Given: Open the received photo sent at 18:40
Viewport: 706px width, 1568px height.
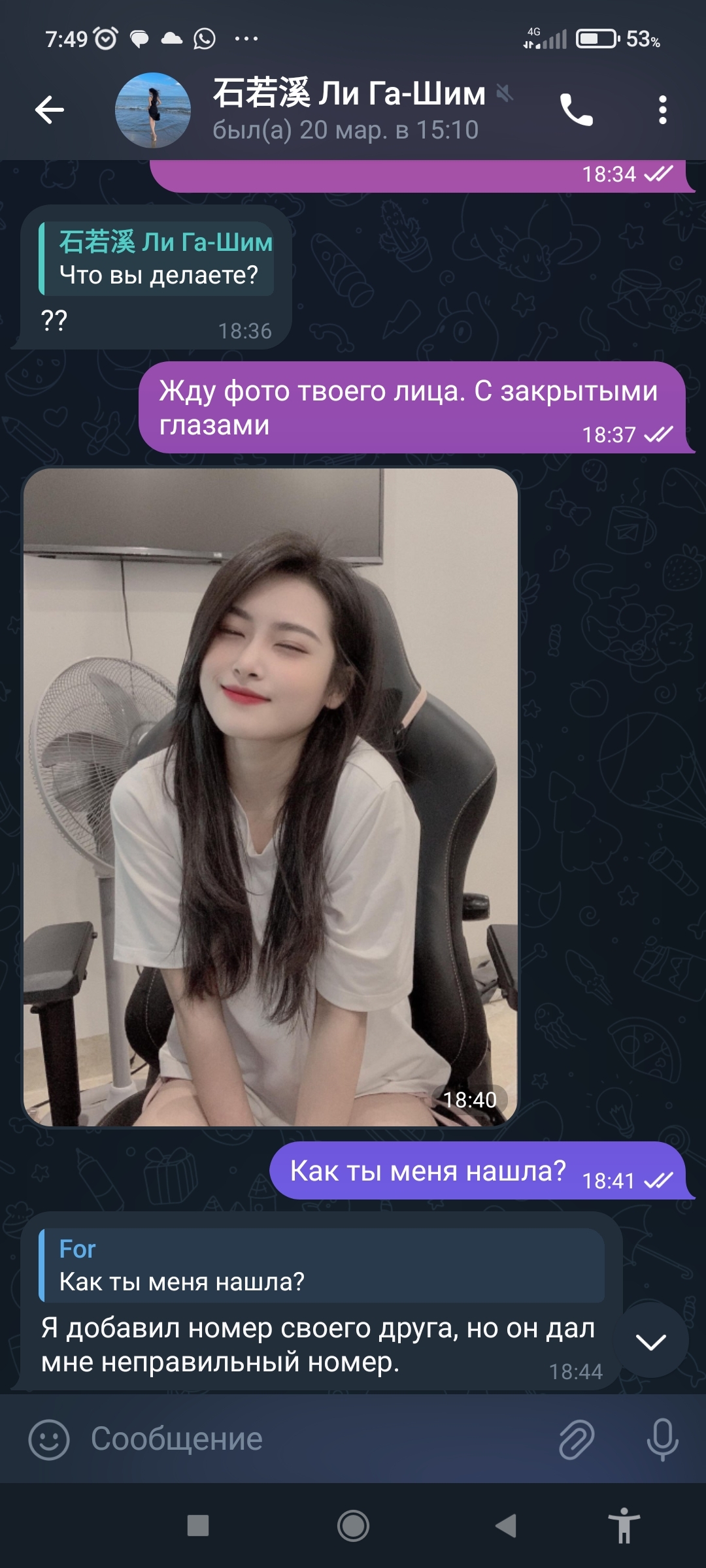Looking at the screenshot, I should [271, 797].
